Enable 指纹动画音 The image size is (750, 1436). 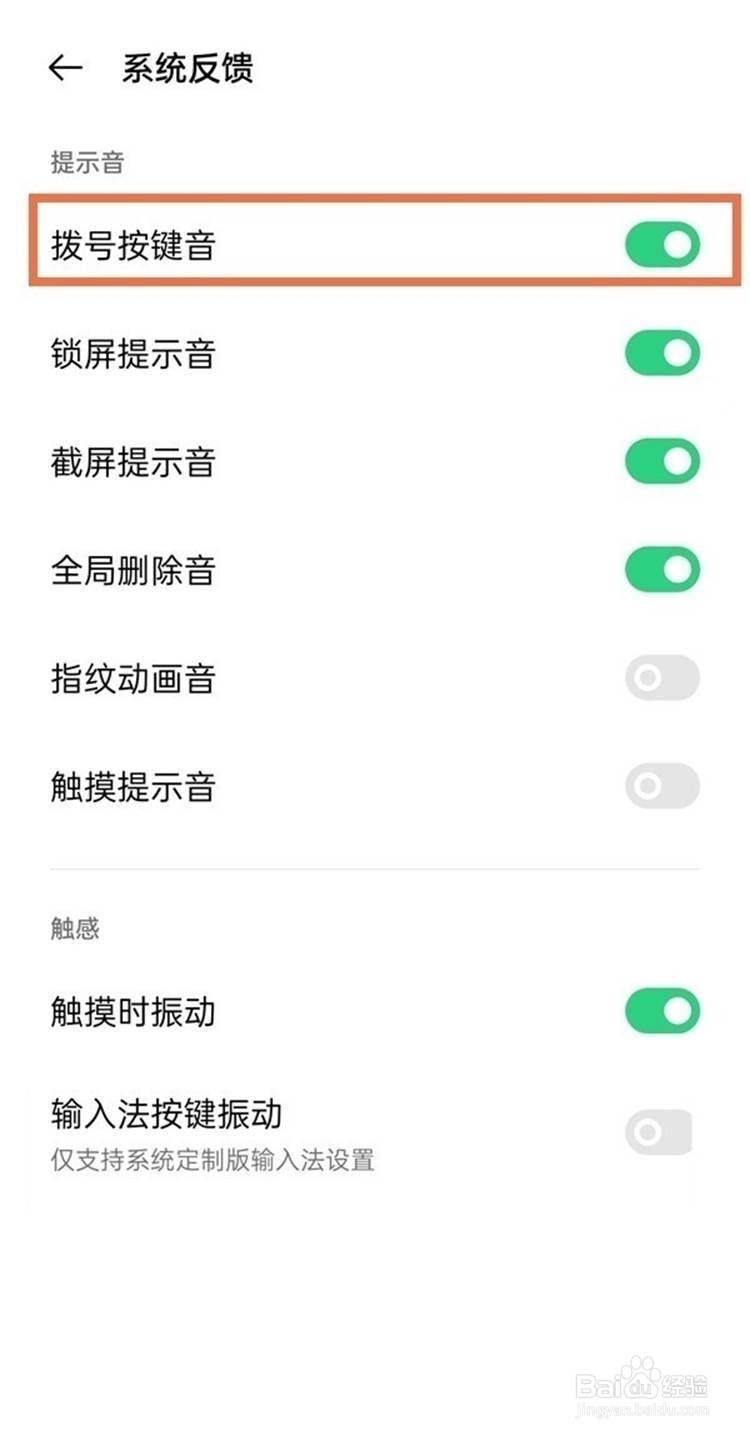pyautogui.click(x=662, y=678)
